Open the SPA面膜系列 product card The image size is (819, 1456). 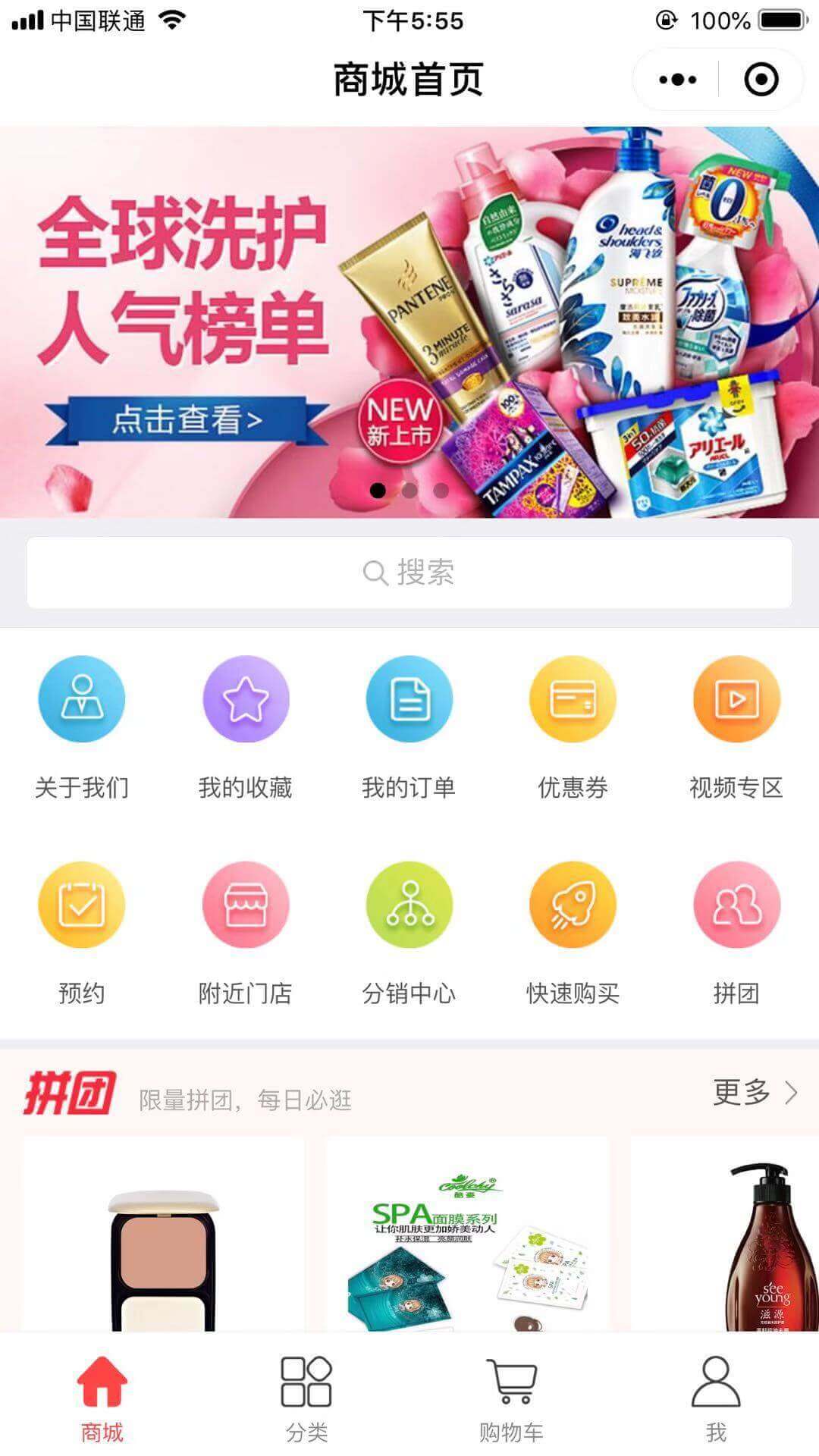pos(467,1236)
